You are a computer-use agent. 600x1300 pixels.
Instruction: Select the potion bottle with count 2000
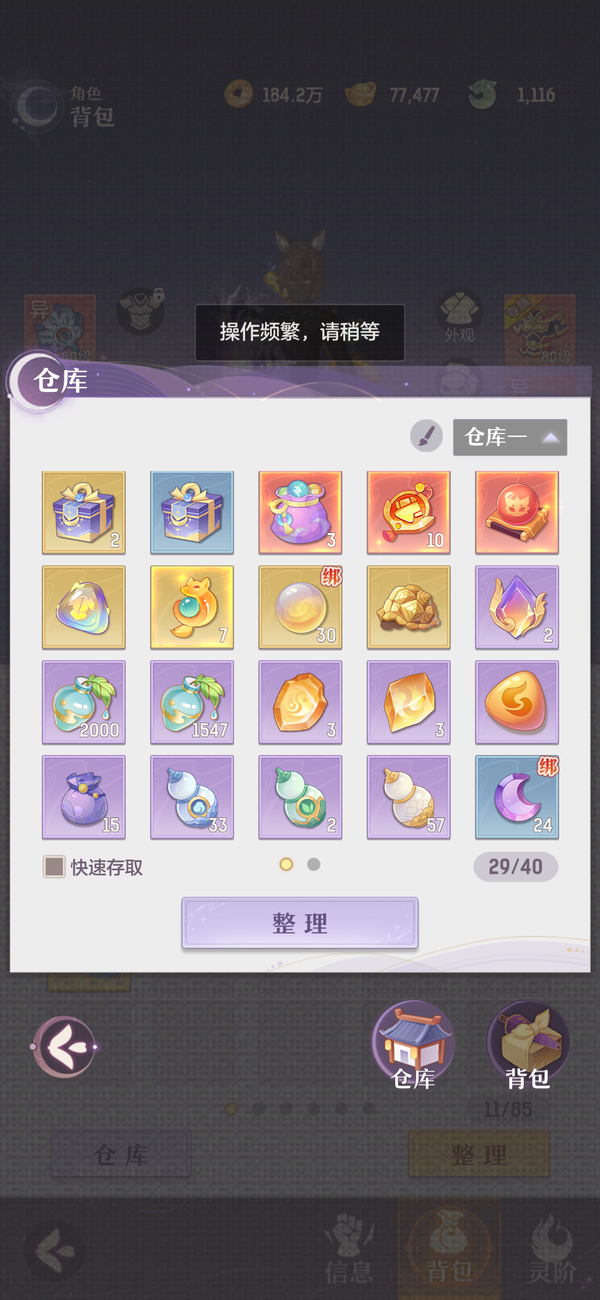tap(84, 702)
